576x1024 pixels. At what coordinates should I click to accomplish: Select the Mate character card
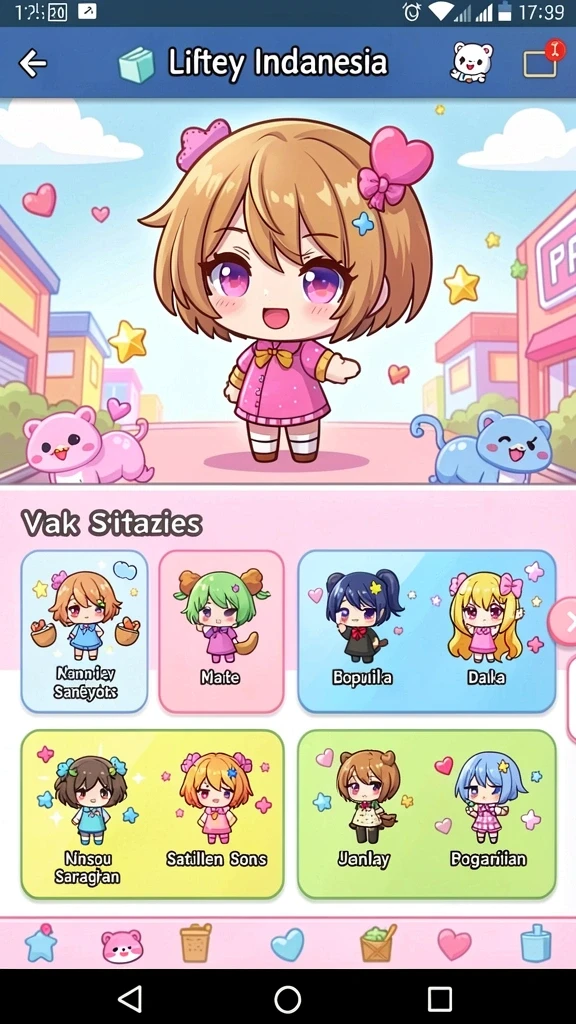221,631
